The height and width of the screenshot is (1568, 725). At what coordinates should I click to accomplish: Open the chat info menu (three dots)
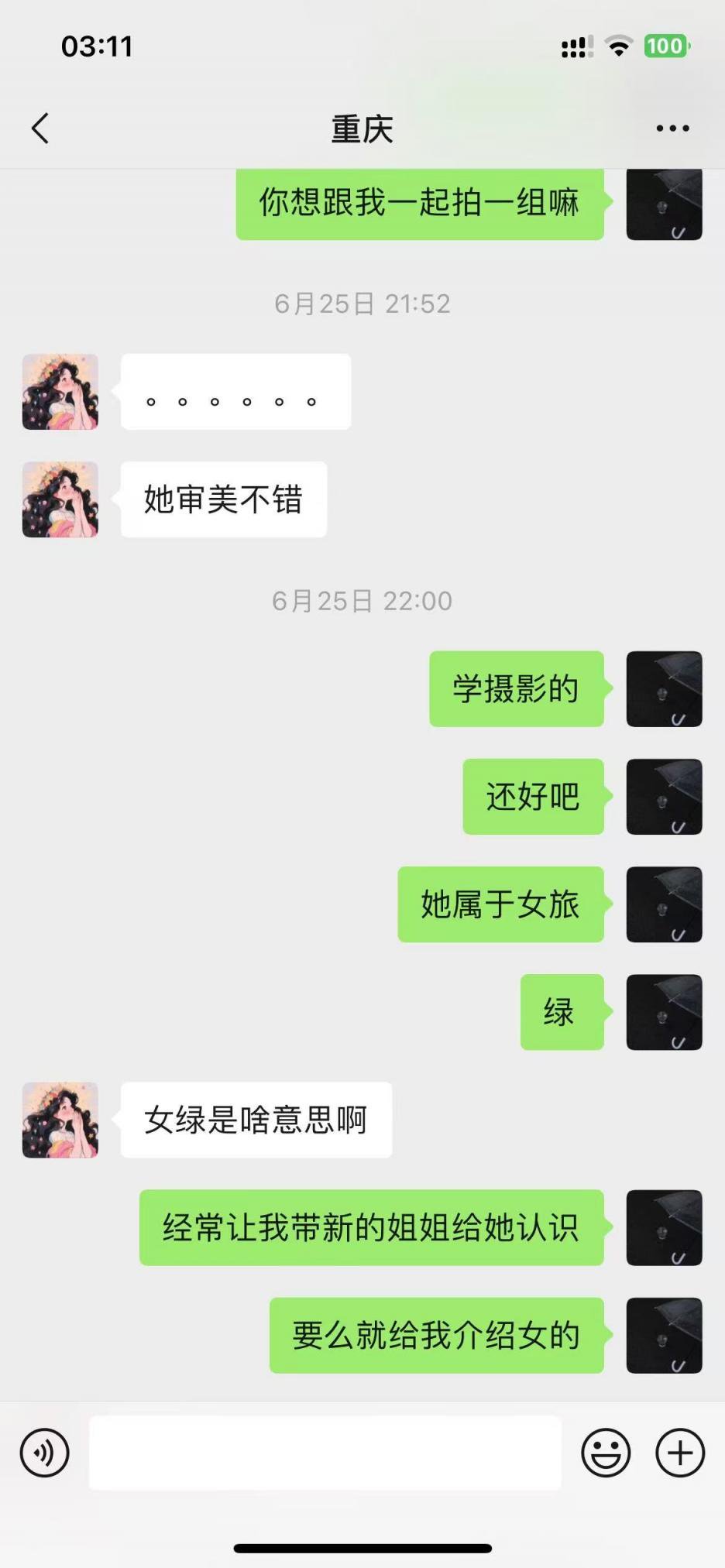pyautogui.click(x=672, y=129)
